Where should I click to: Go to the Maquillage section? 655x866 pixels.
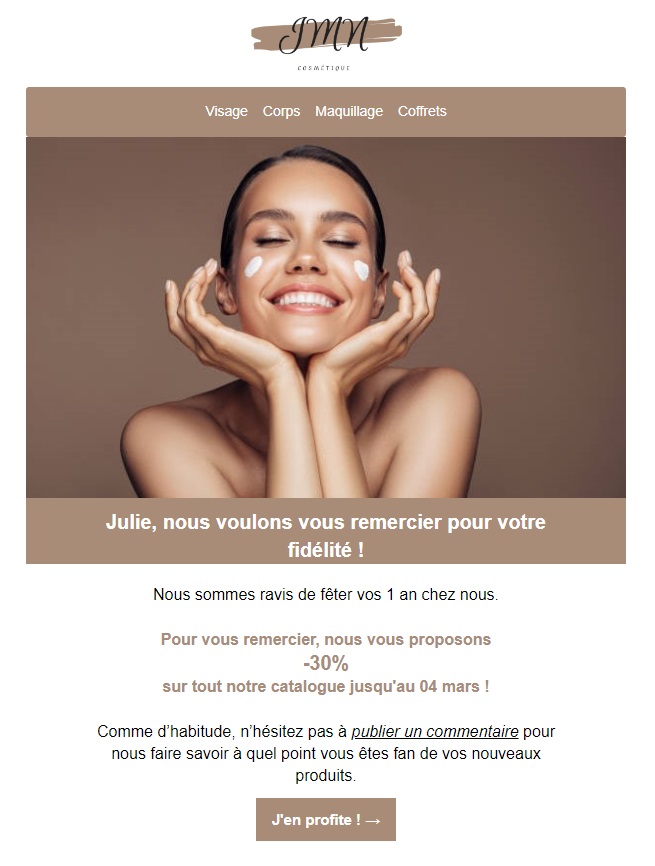[x=348, y=111]
